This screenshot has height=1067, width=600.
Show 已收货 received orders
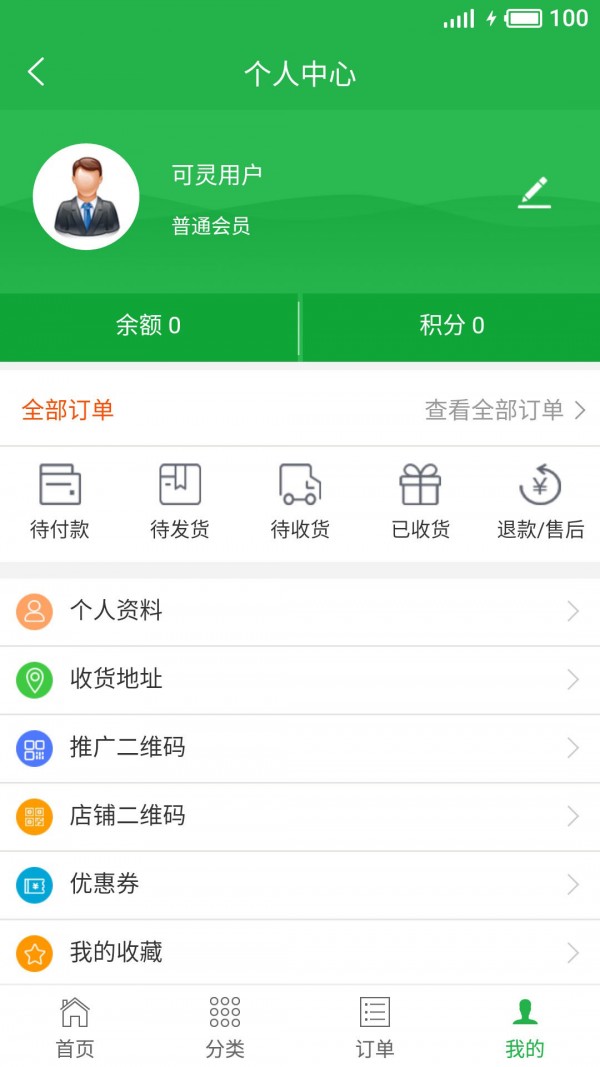point(420,501)
